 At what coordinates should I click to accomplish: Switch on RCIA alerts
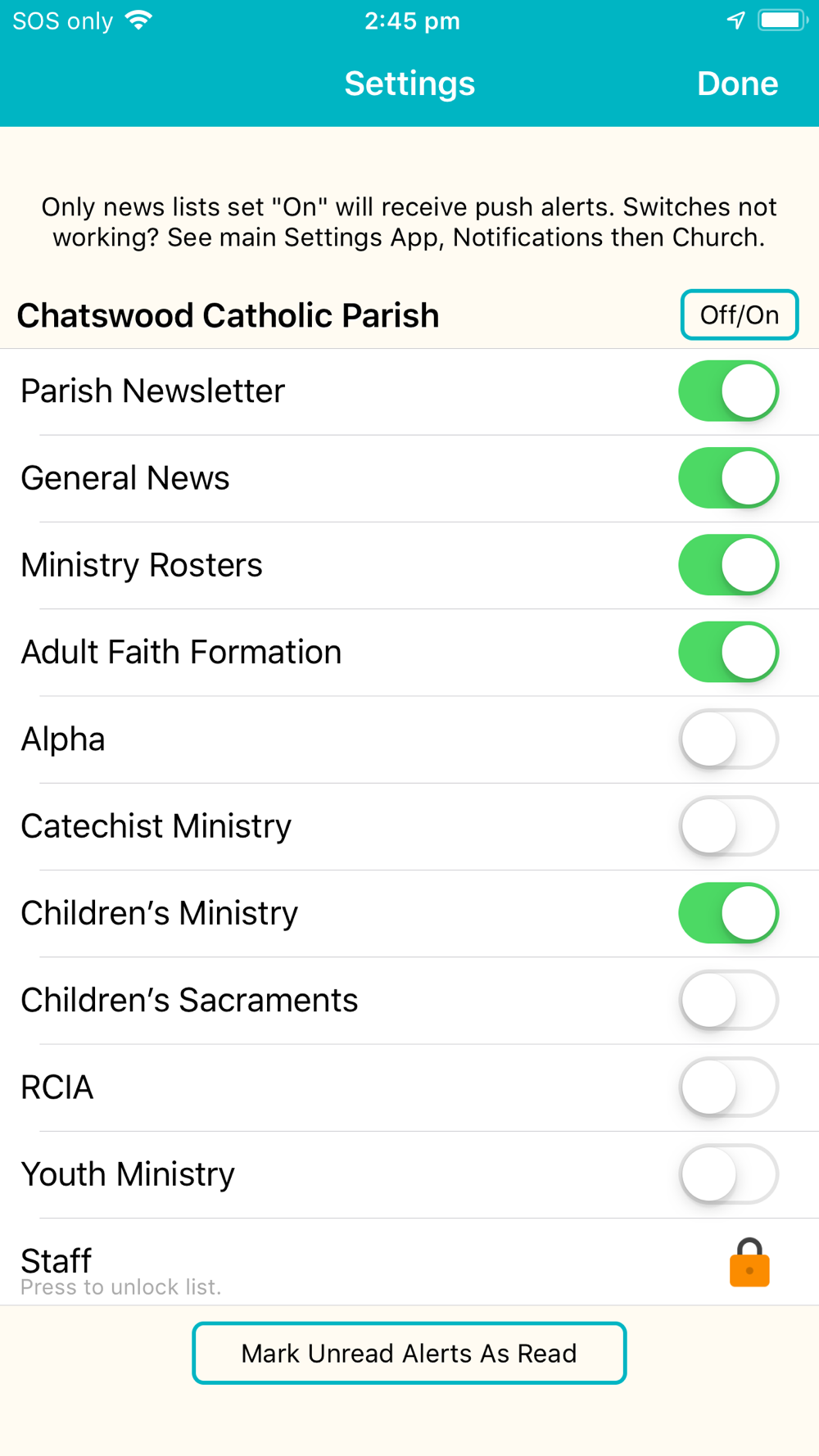click(x=728, y=1087)
